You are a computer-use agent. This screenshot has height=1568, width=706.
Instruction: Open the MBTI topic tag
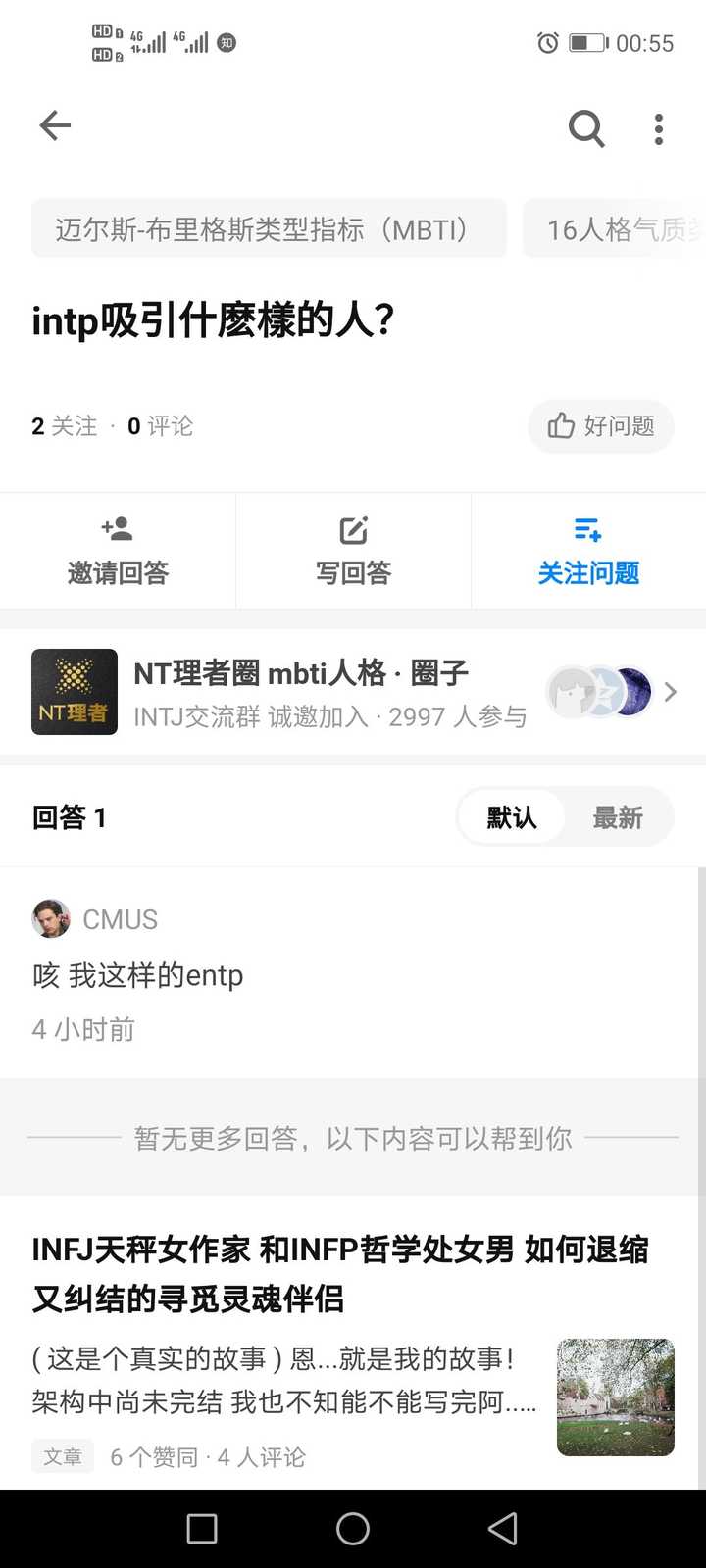pyautogui.click(x=267, y=227)
